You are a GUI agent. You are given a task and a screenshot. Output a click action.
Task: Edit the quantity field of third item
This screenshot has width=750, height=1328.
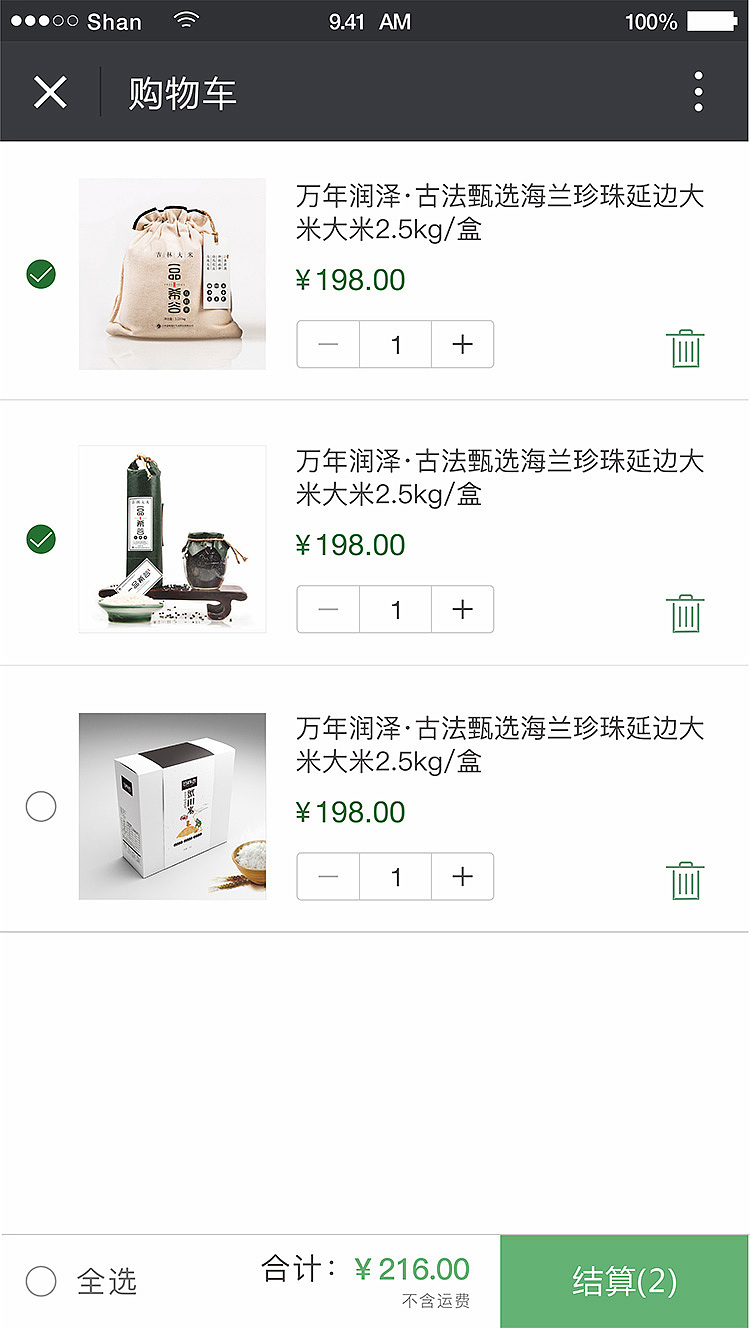click(395, 876)
